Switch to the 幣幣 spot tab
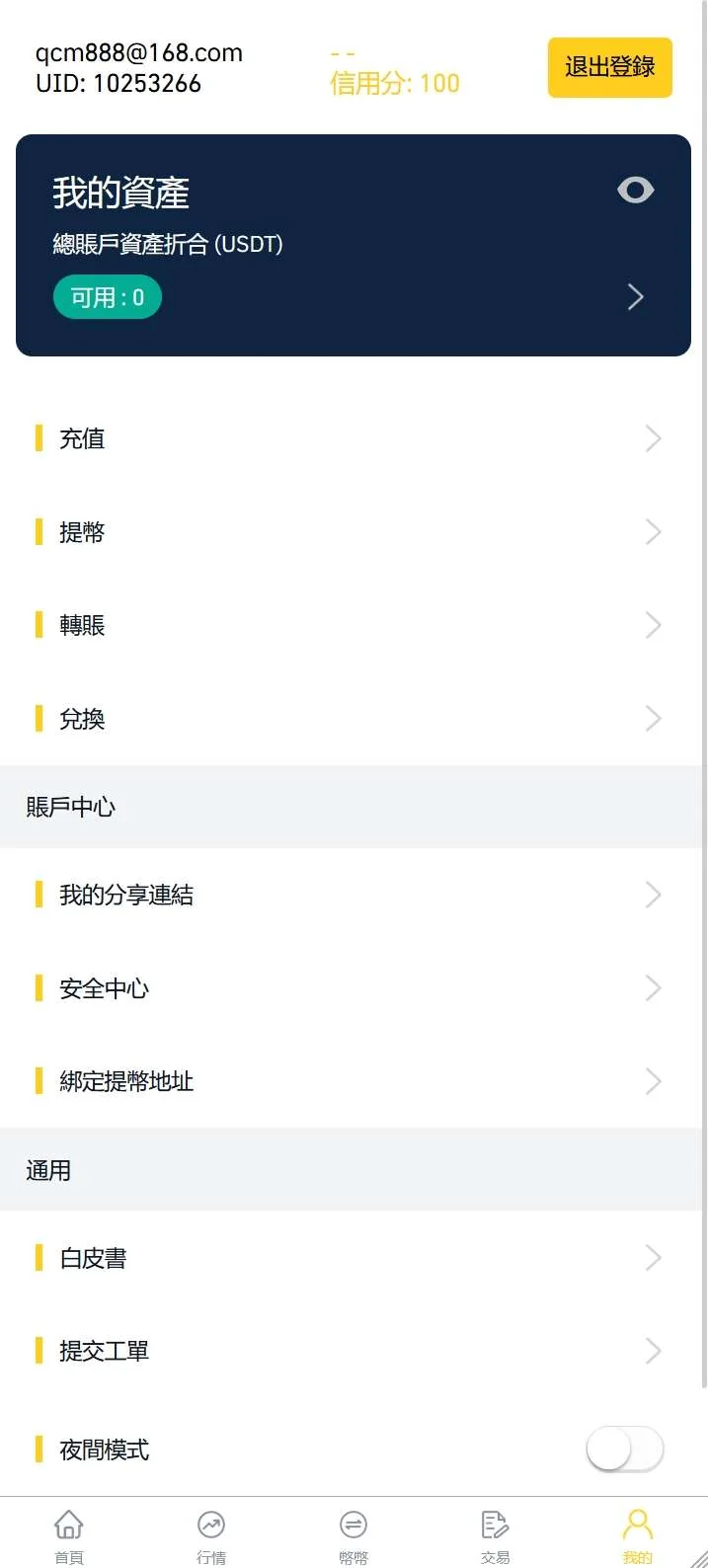The image size is (708, 1568). (x=354, y=1534)
